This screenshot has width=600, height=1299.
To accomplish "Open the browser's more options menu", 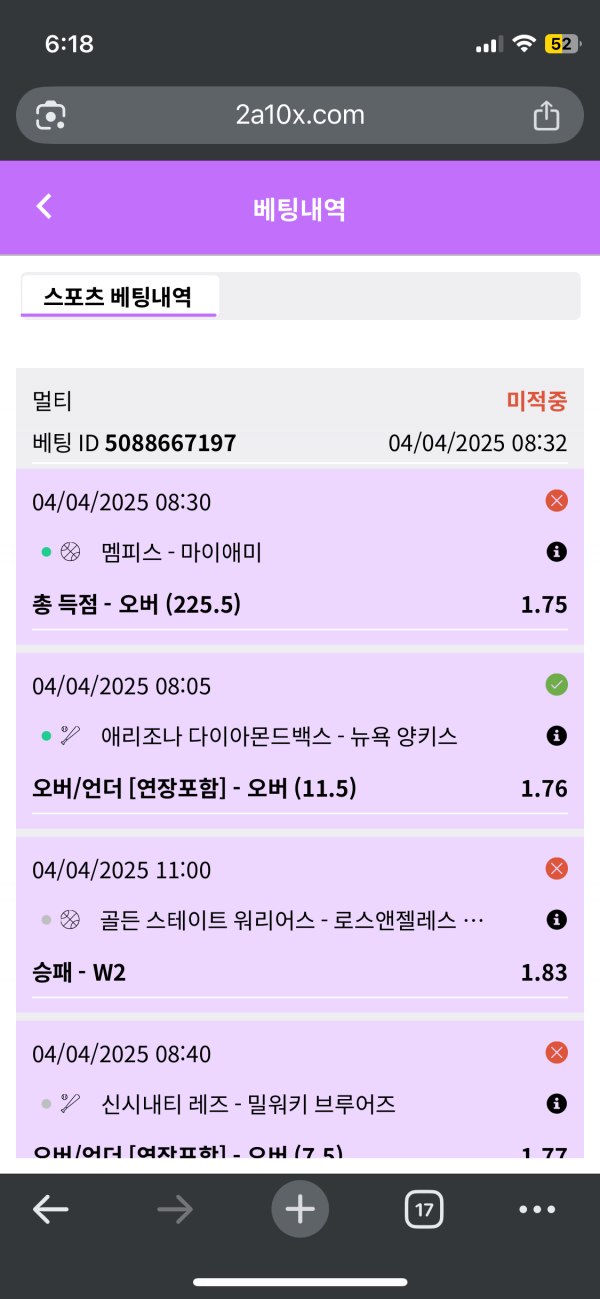I will point(537,1209).
